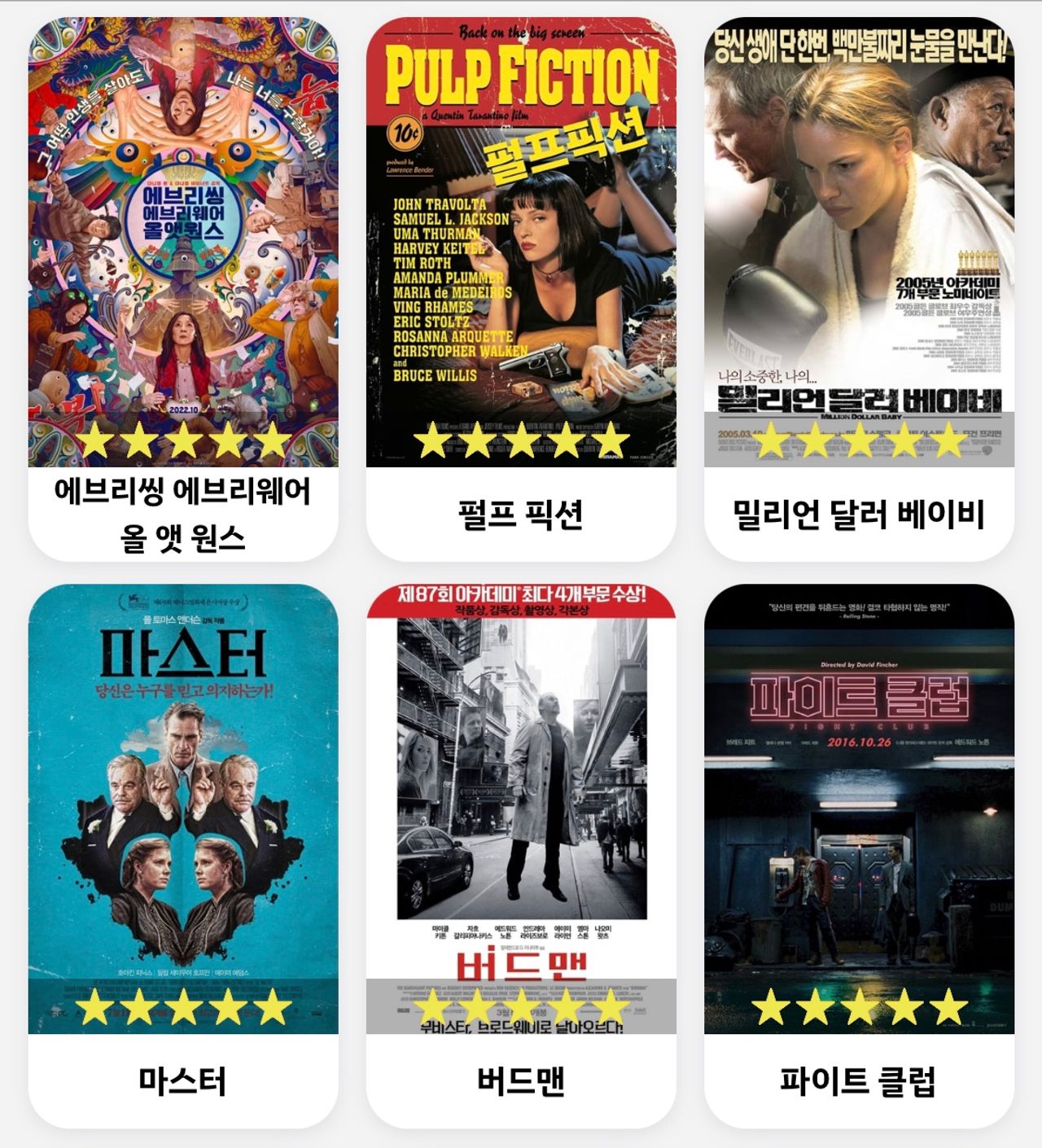The image size is (1042, 1148).
Task: View the 밀리언 달러 베이비 card
Action: [x=859, y=244]
